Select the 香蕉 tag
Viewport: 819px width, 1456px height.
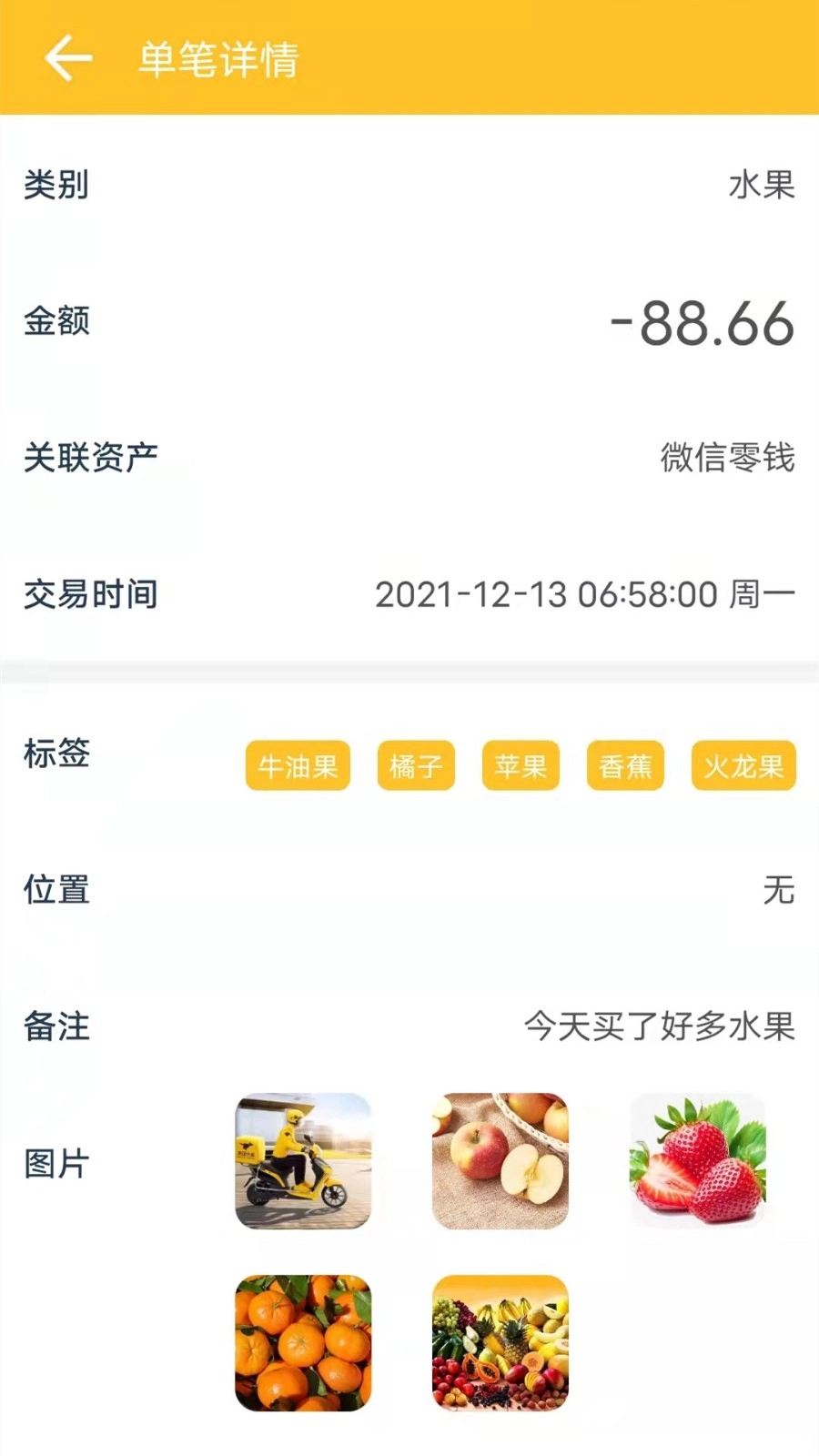(x=625, y=766)
